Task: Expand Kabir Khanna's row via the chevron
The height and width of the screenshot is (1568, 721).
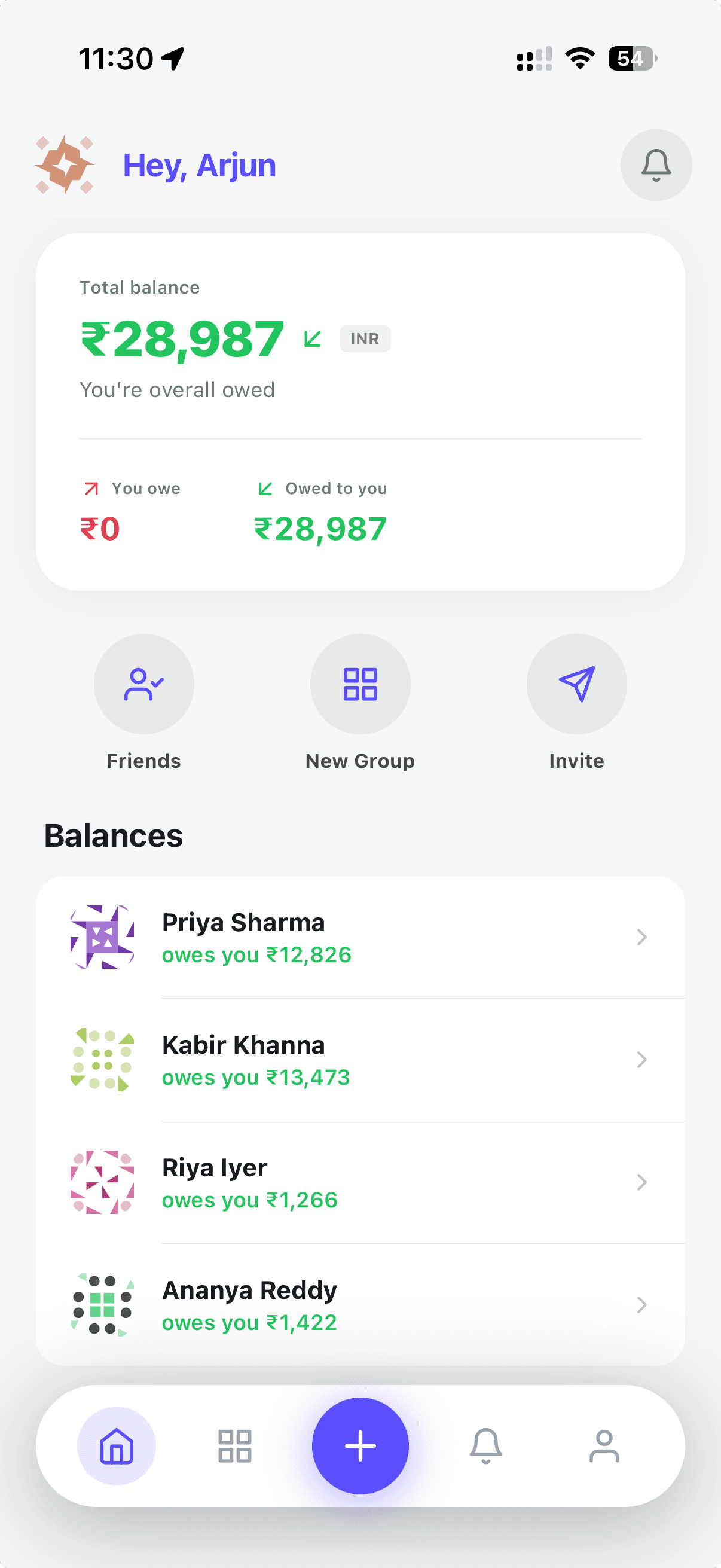Action: click(x=642, y=1060)
